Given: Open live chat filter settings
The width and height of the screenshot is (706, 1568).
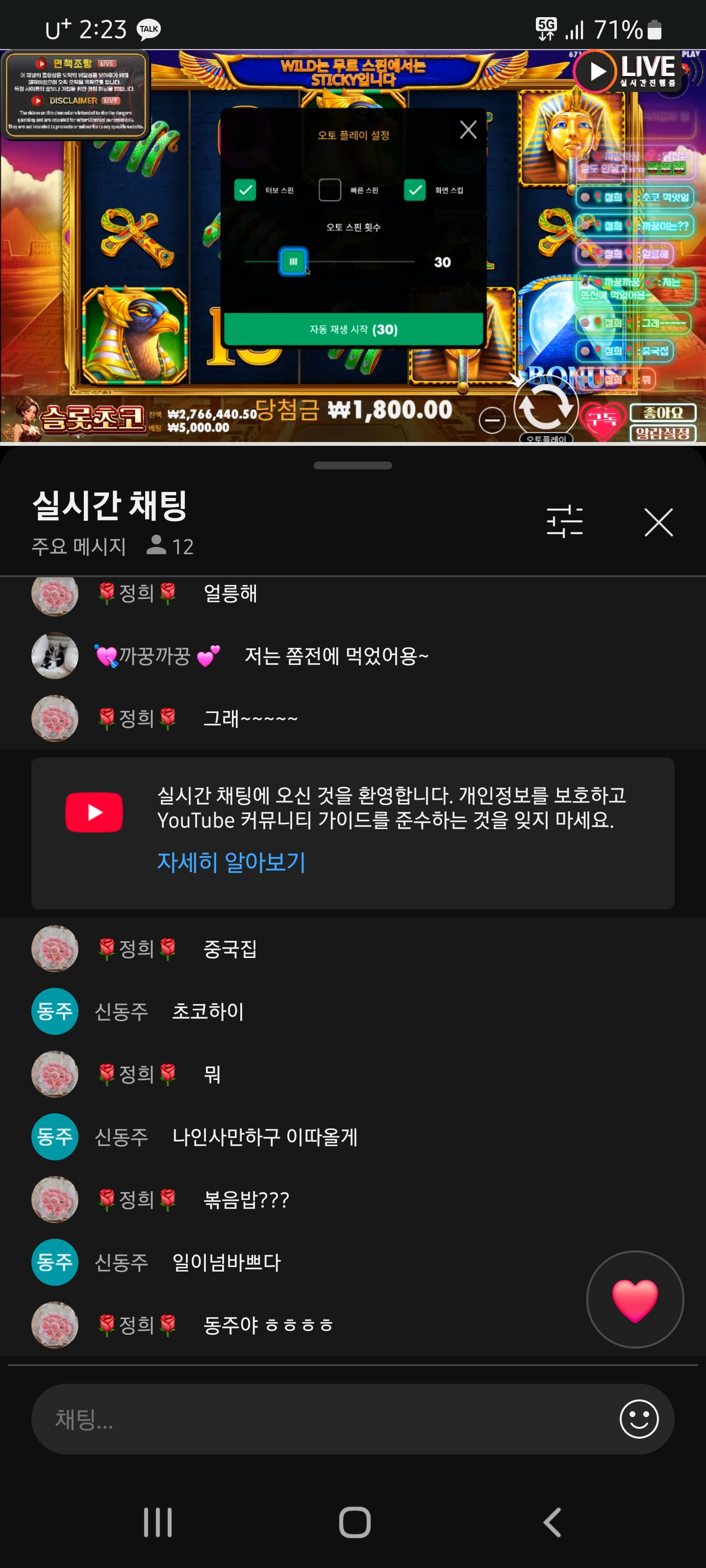Looking at the screenshot, I should coord(564,522).
